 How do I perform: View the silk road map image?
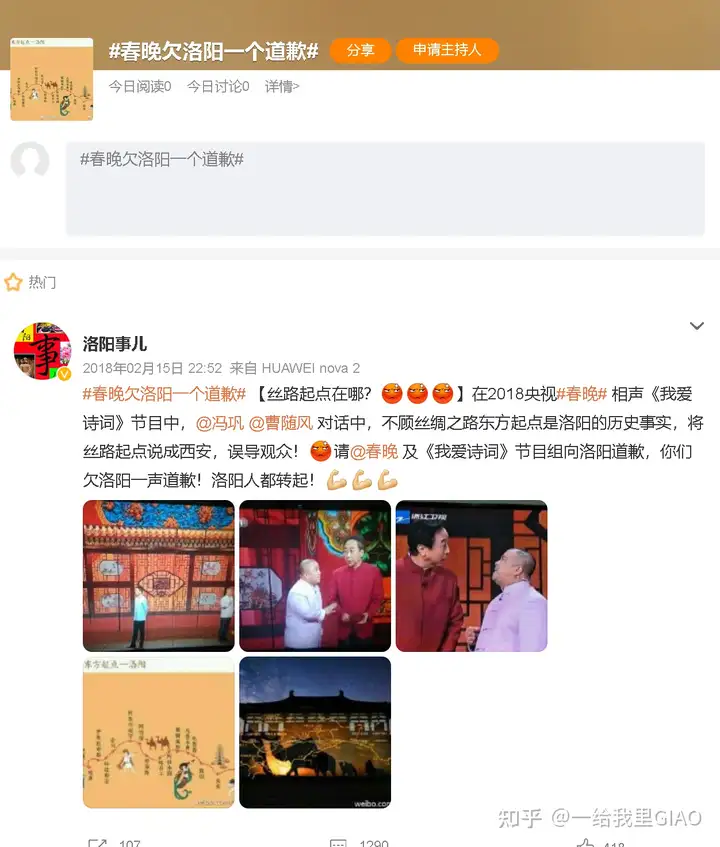tap(158, 732)
